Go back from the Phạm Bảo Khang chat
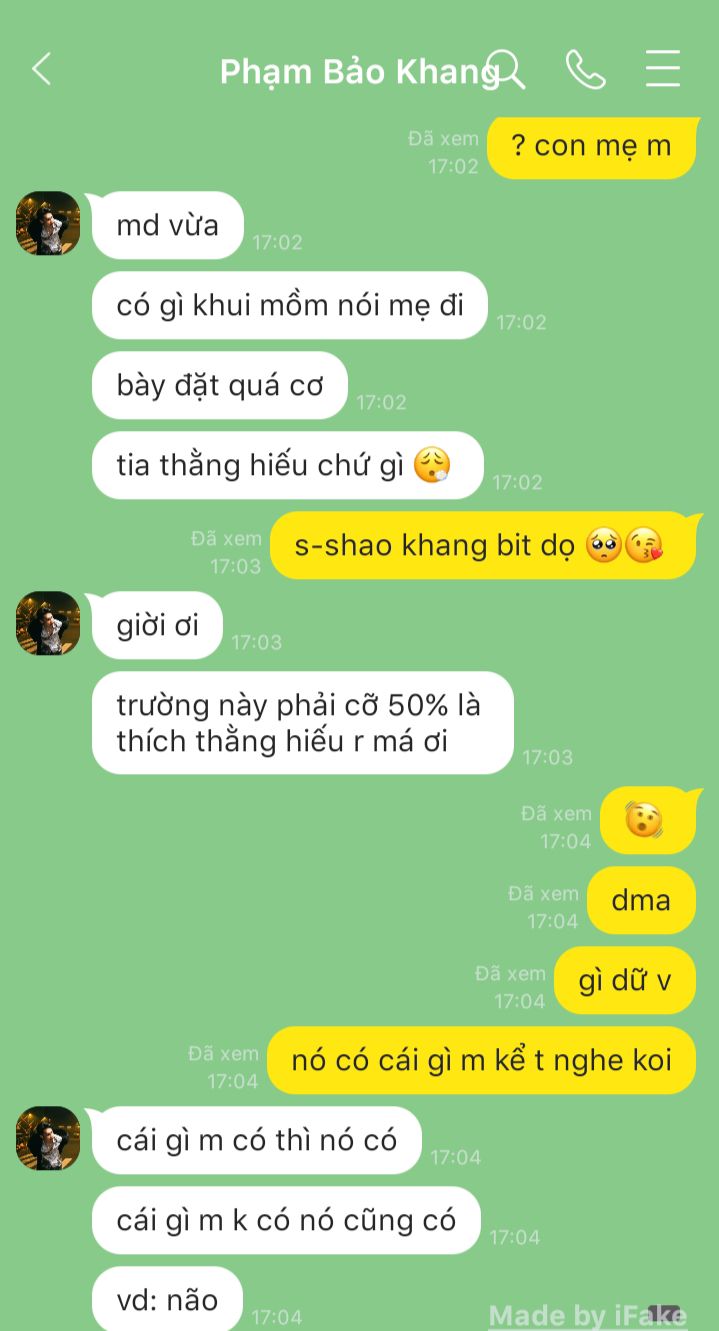Image resolution: width=719 pixels, height=1331 pixels. click(41, 70)
